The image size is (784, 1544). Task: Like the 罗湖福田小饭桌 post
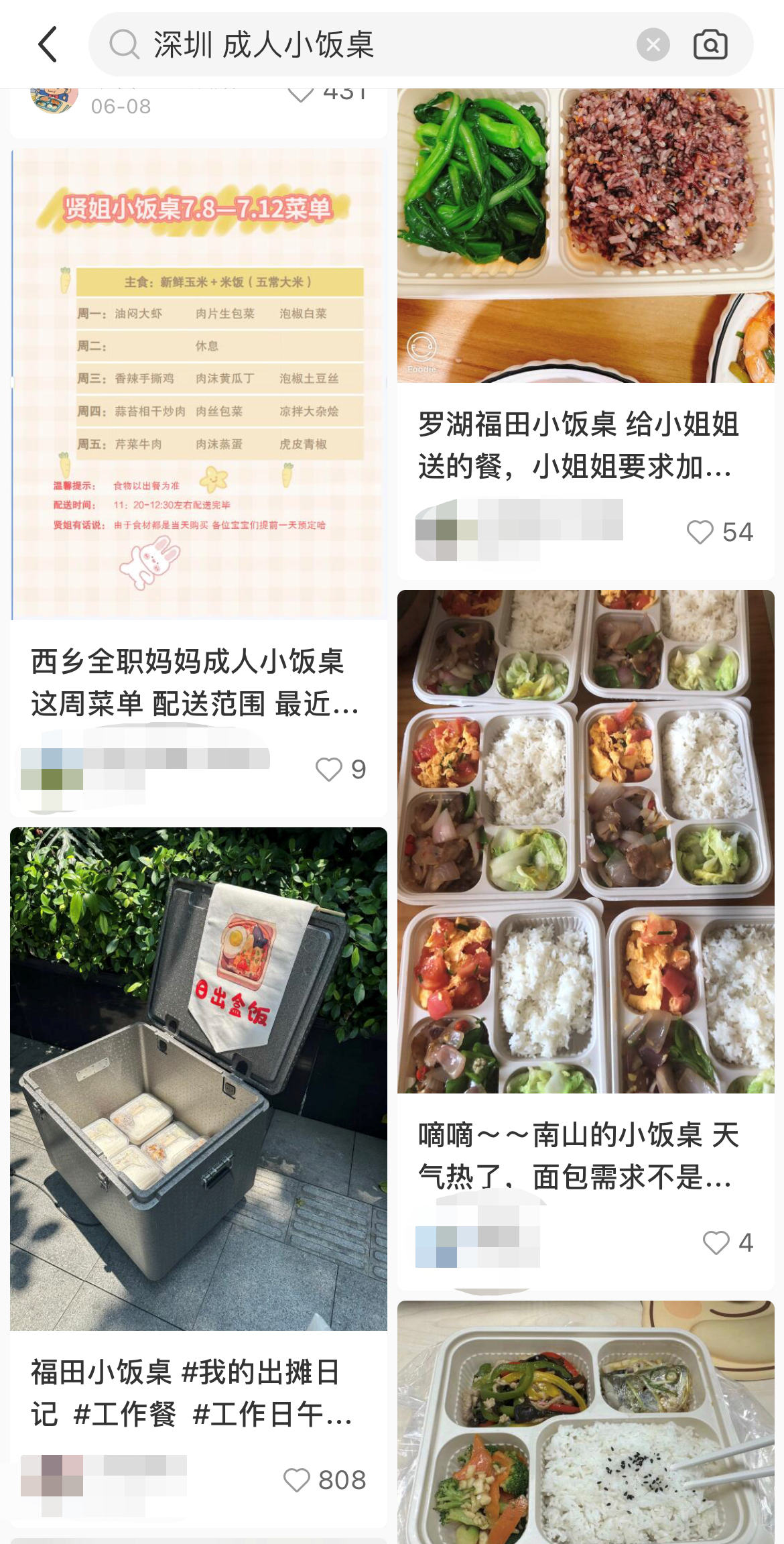click(x=700, y=532)
